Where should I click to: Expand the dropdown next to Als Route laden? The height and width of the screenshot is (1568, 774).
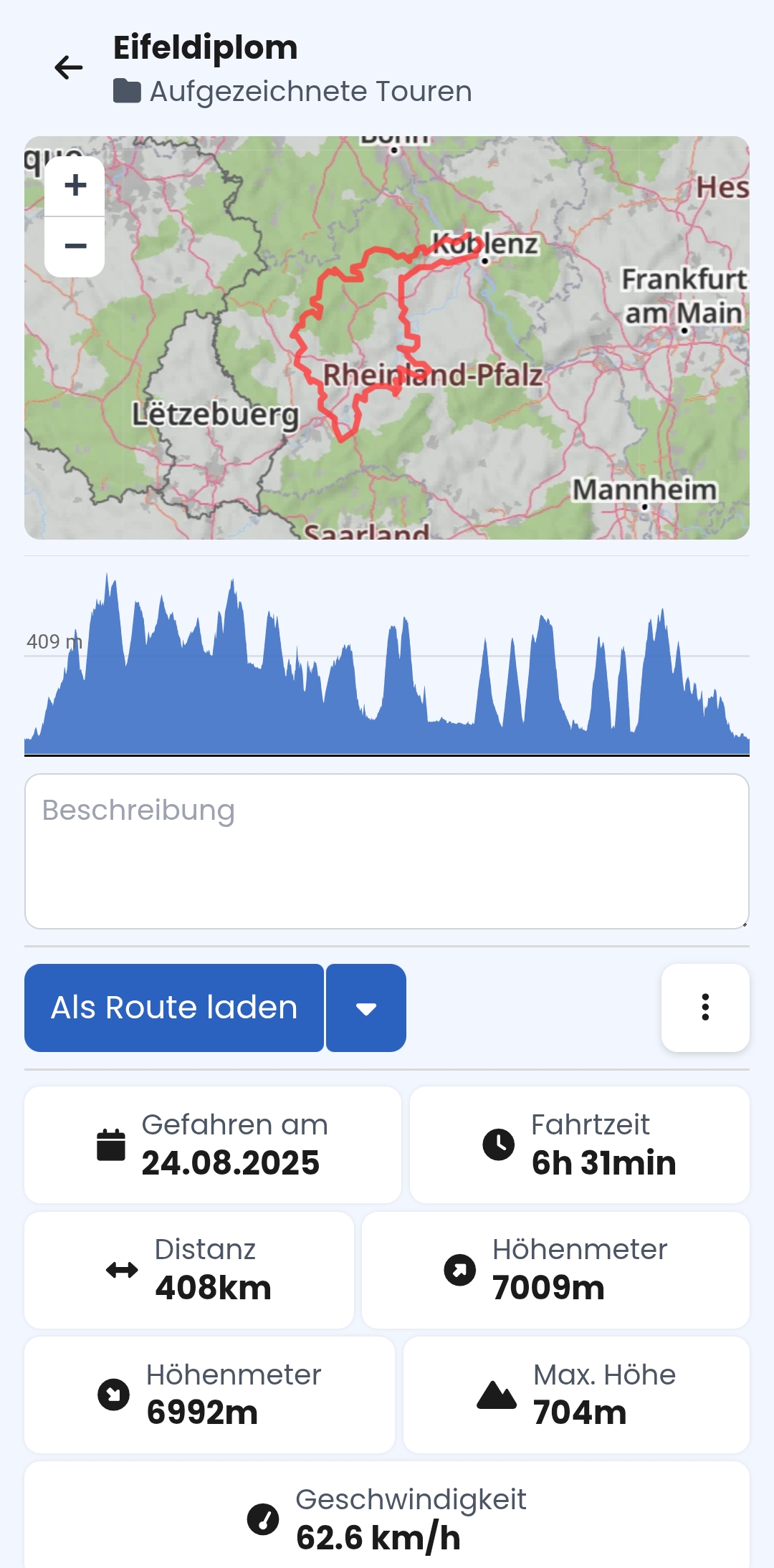(x=366, y=1008)
